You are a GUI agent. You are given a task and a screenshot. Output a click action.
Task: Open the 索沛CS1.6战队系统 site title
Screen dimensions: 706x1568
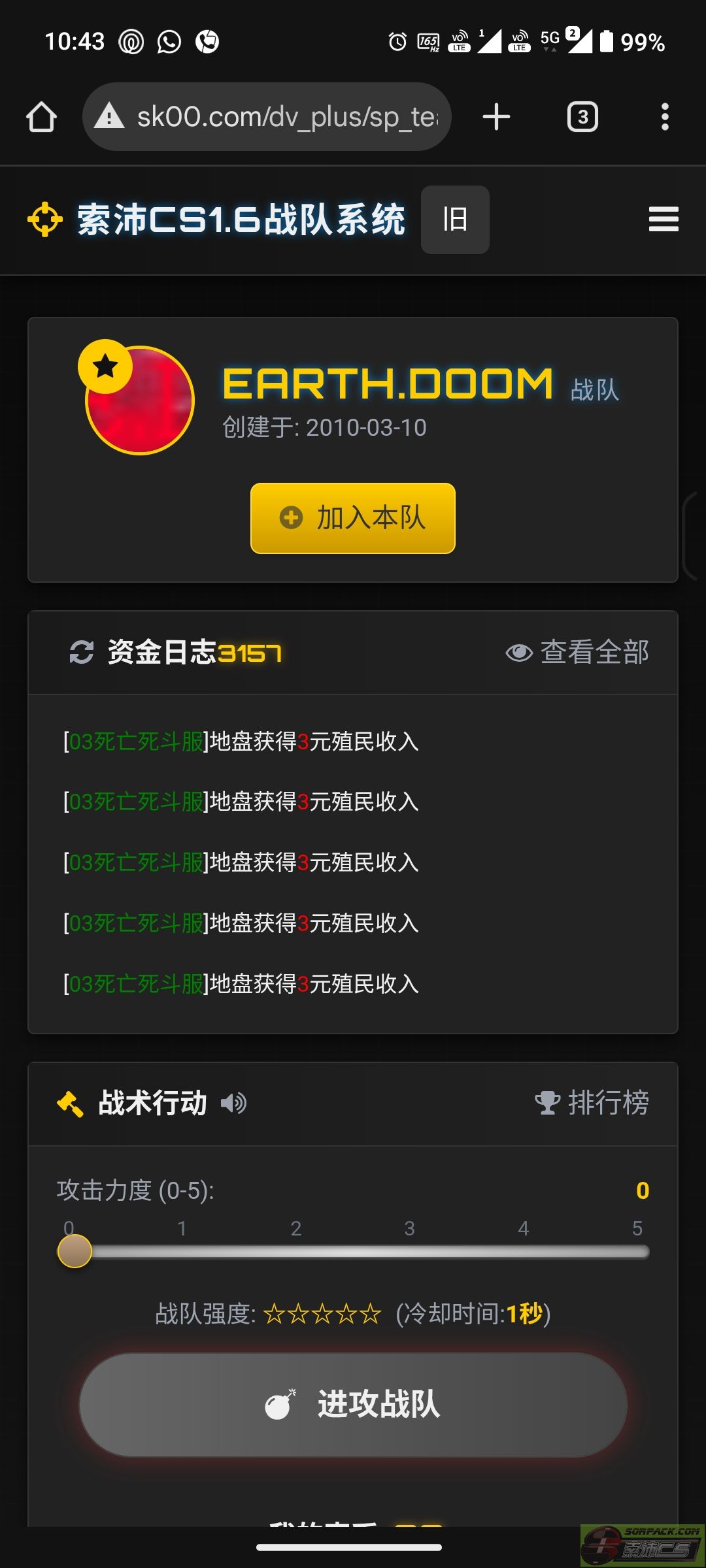pyautogui.click(x=241, y=220)
